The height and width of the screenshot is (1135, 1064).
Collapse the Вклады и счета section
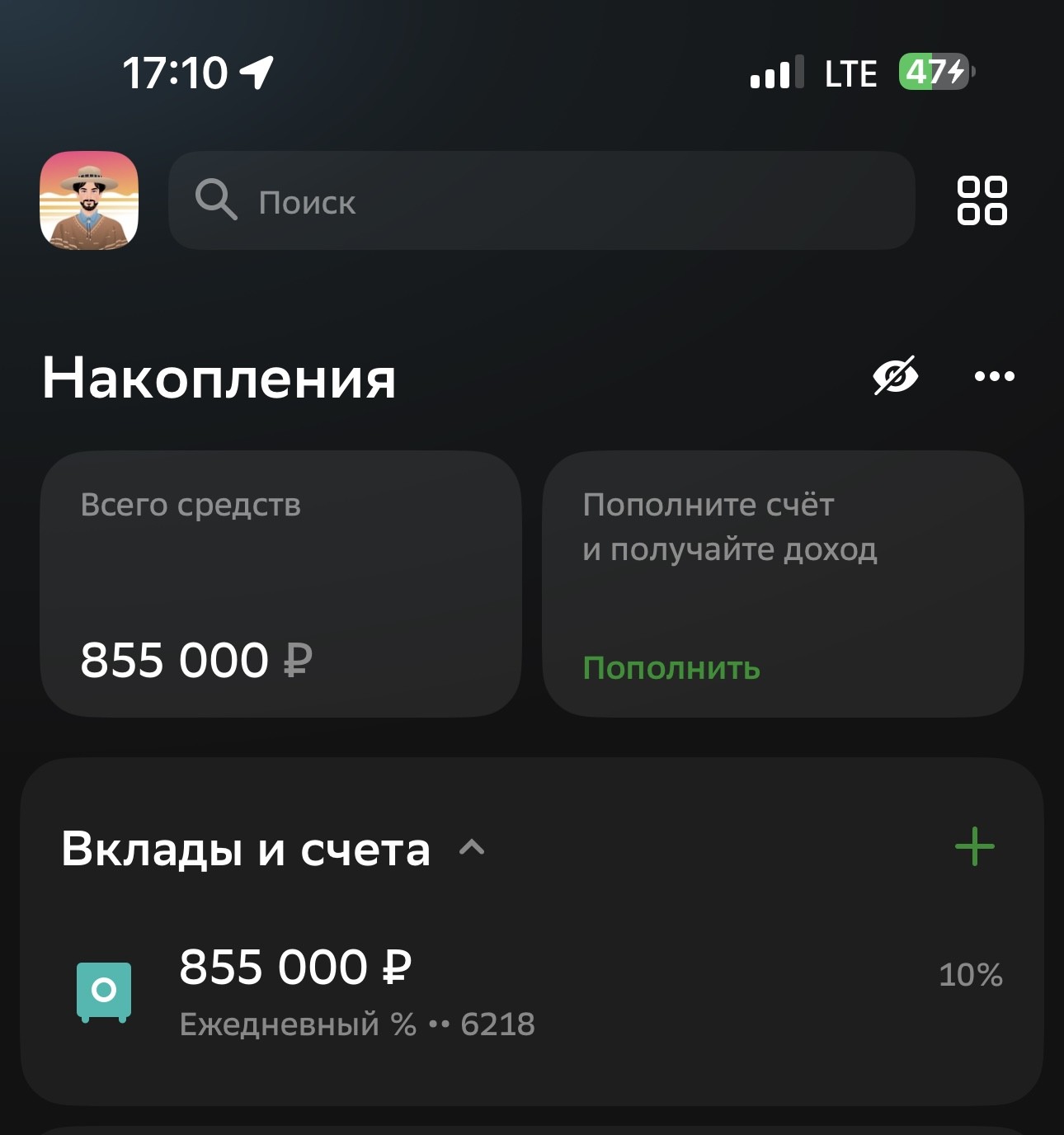click(x=472, y=847)
